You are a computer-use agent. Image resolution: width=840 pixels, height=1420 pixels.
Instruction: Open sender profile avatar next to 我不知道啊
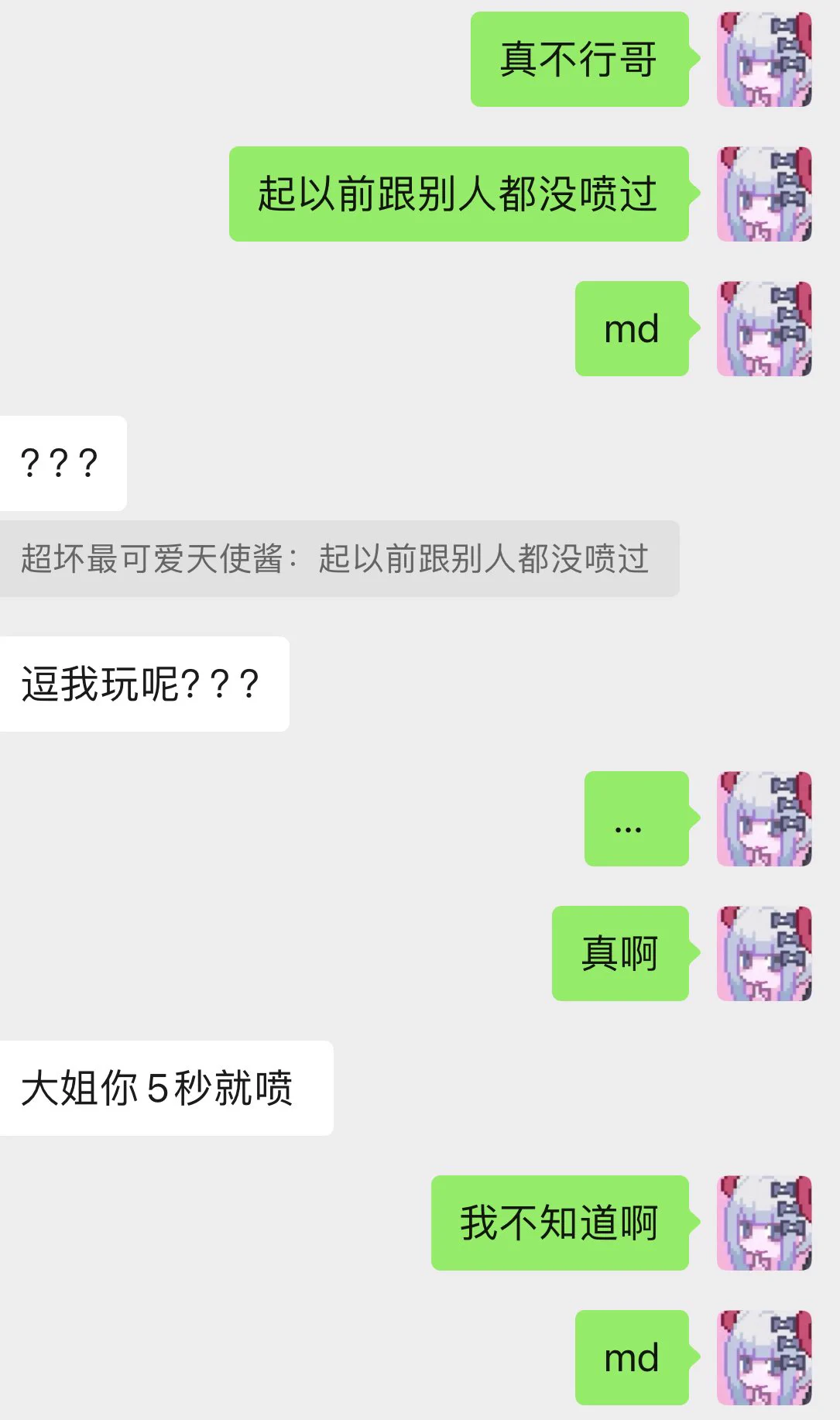[x=764, y=1223]
